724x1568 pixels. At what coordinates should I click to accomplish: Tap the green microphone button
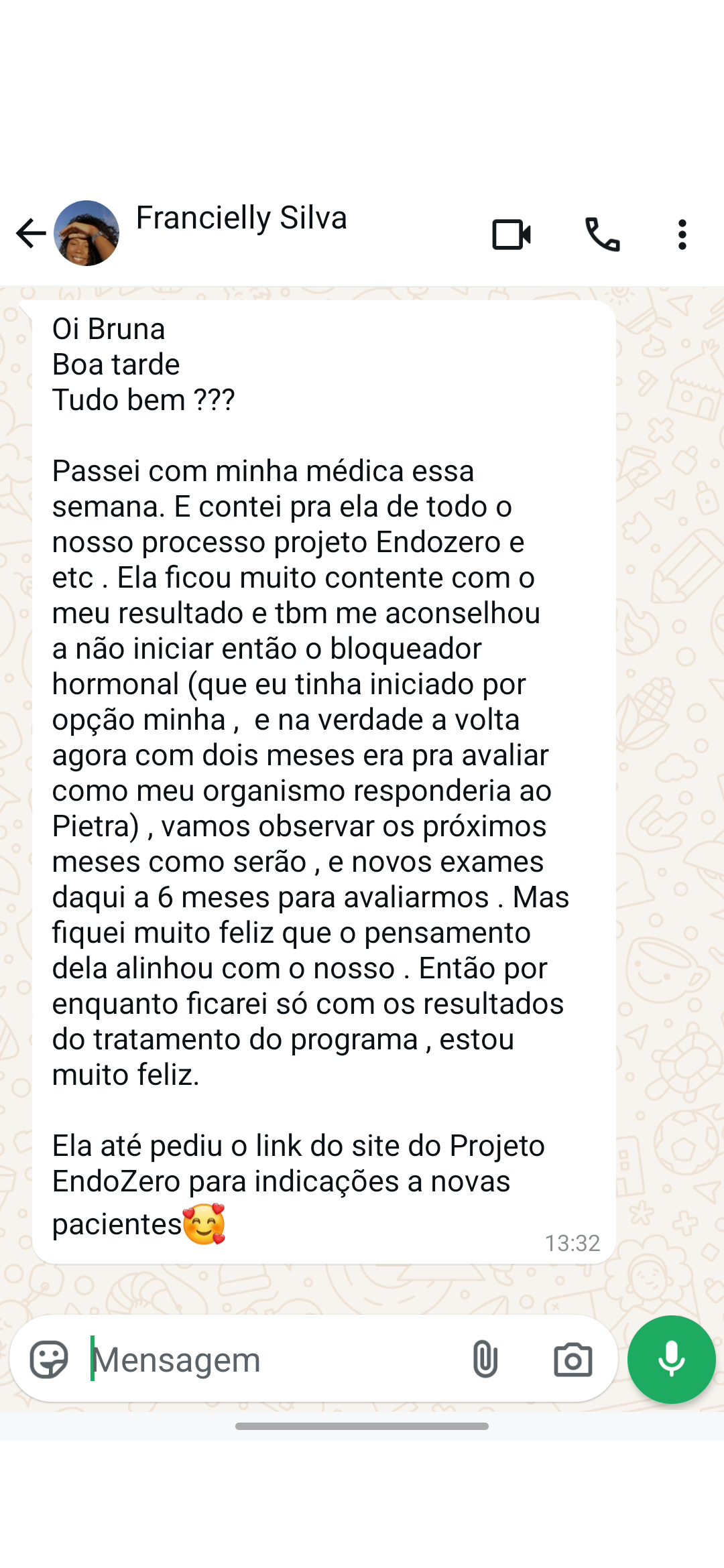(x=672, y=1360)
